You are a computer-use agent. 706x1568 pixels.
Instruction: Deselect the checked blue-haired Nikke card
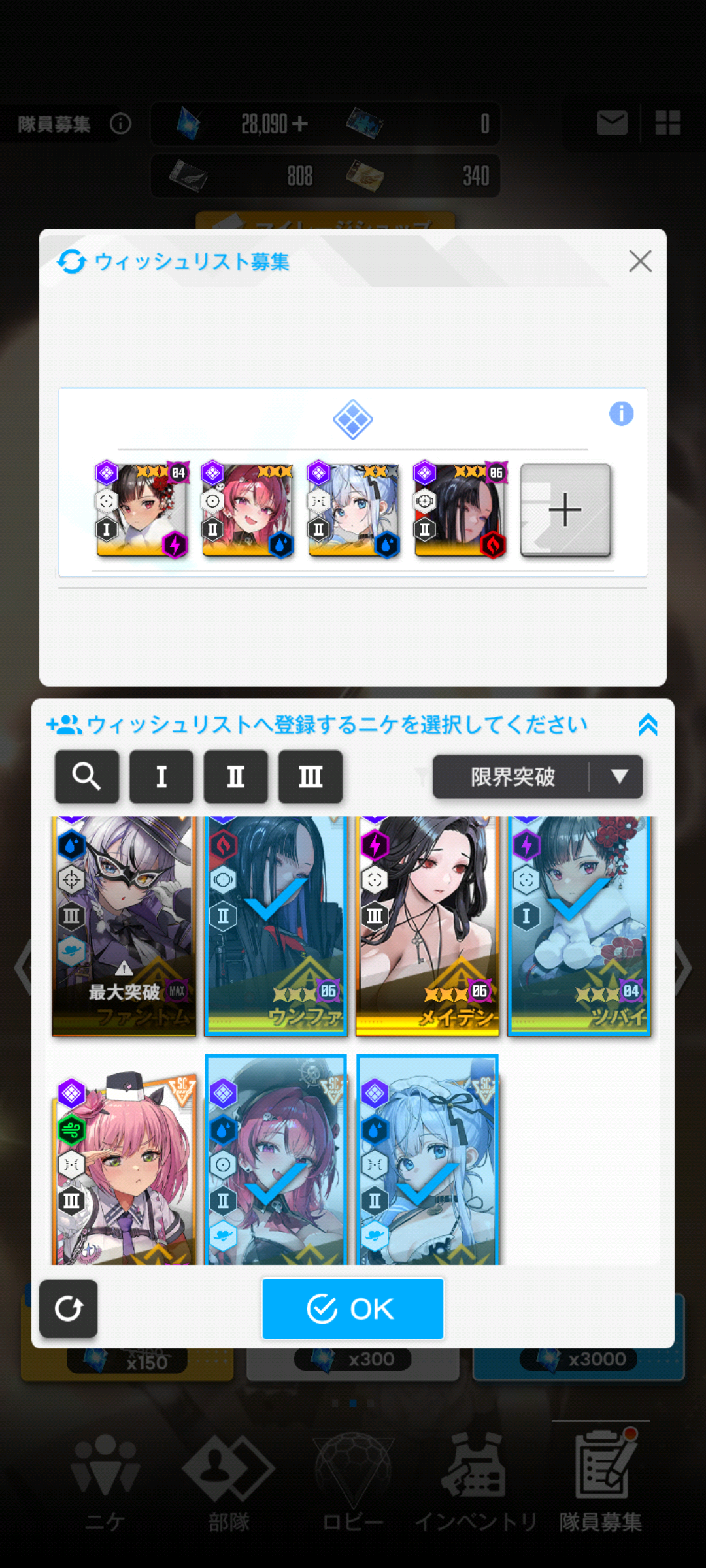(x=428, y=1160)
